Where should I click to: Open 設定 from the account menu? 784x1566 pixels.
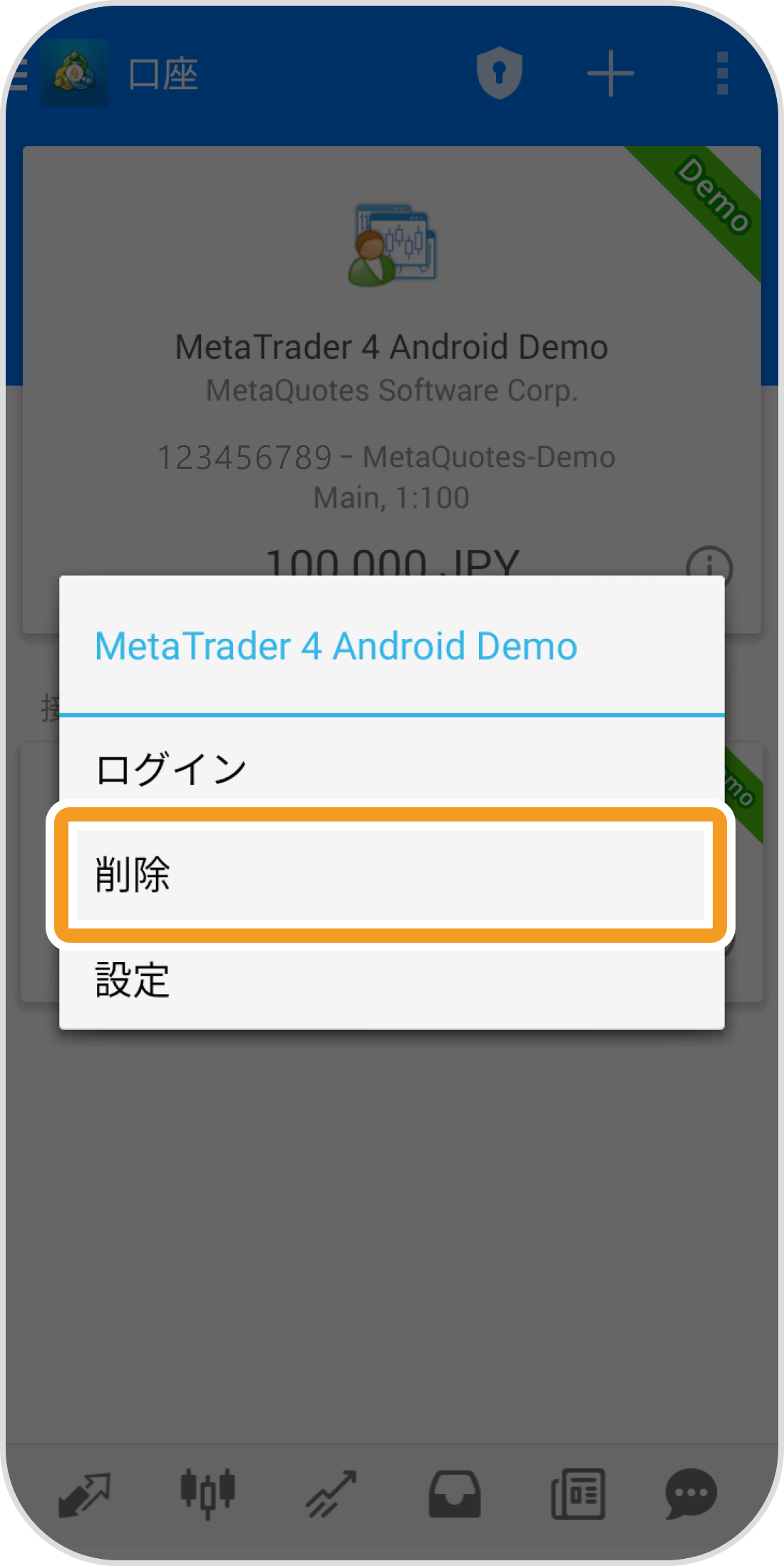click(391, 980)
